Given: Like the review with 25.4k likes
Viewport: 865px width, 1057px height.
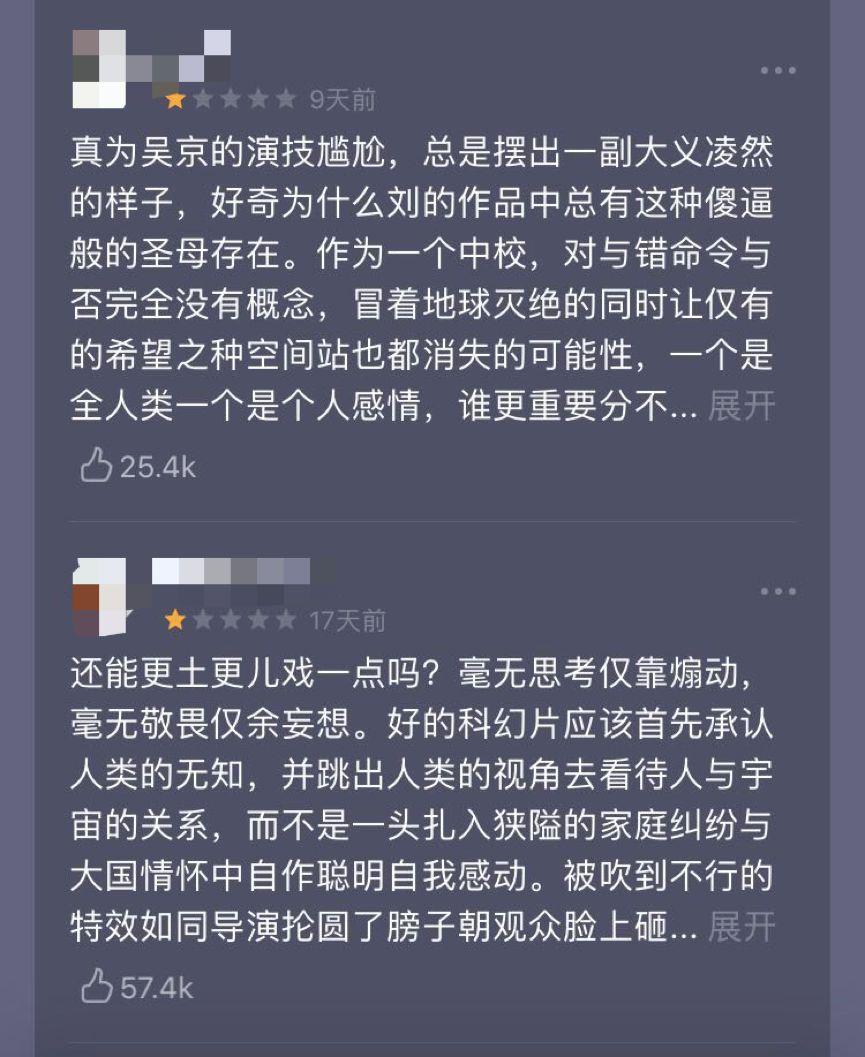Looking at the screenshot, I should pyautogui.click(x=96, y=465).
